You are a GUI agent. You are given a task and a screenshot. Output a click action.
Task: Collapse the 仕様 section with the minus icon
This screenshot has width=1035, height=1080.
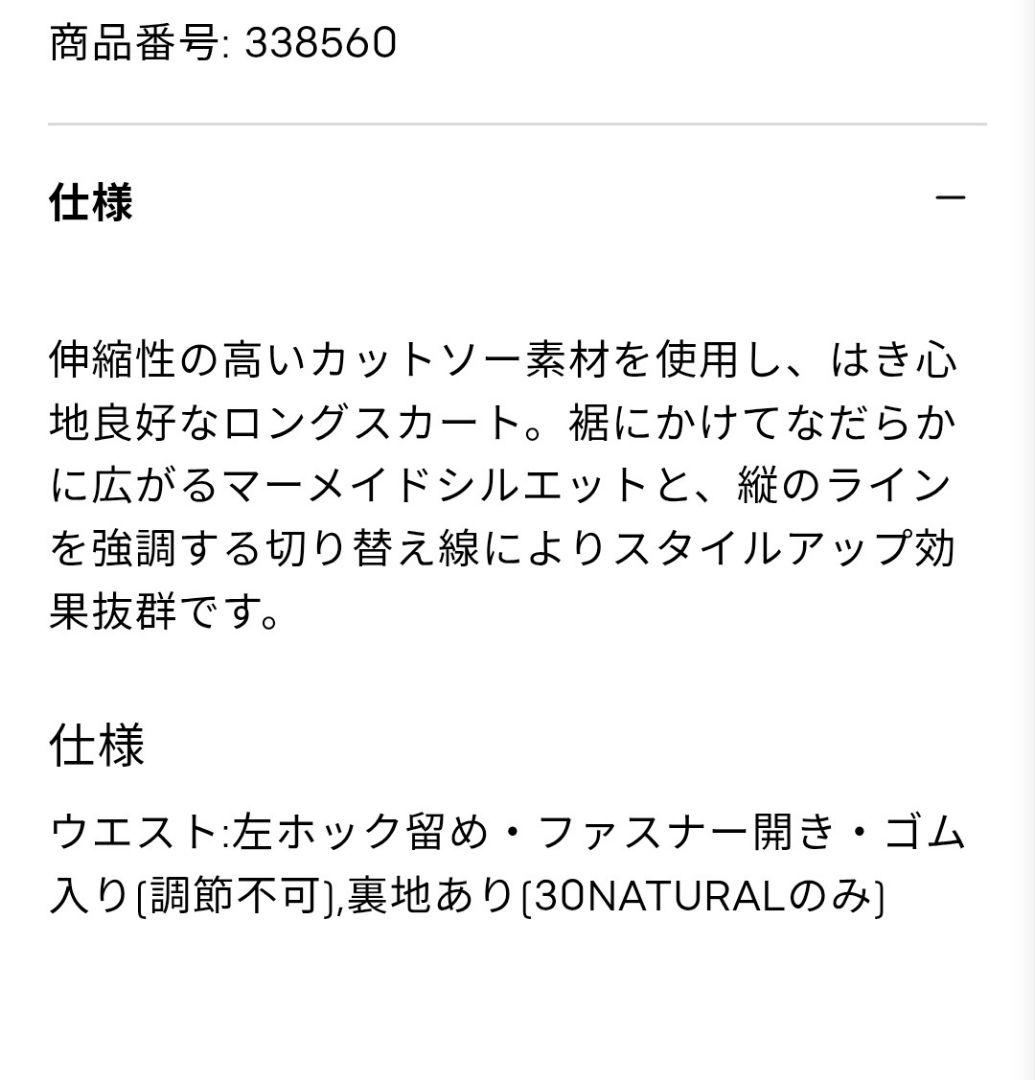pyautogui.click(x=950, y=198)
